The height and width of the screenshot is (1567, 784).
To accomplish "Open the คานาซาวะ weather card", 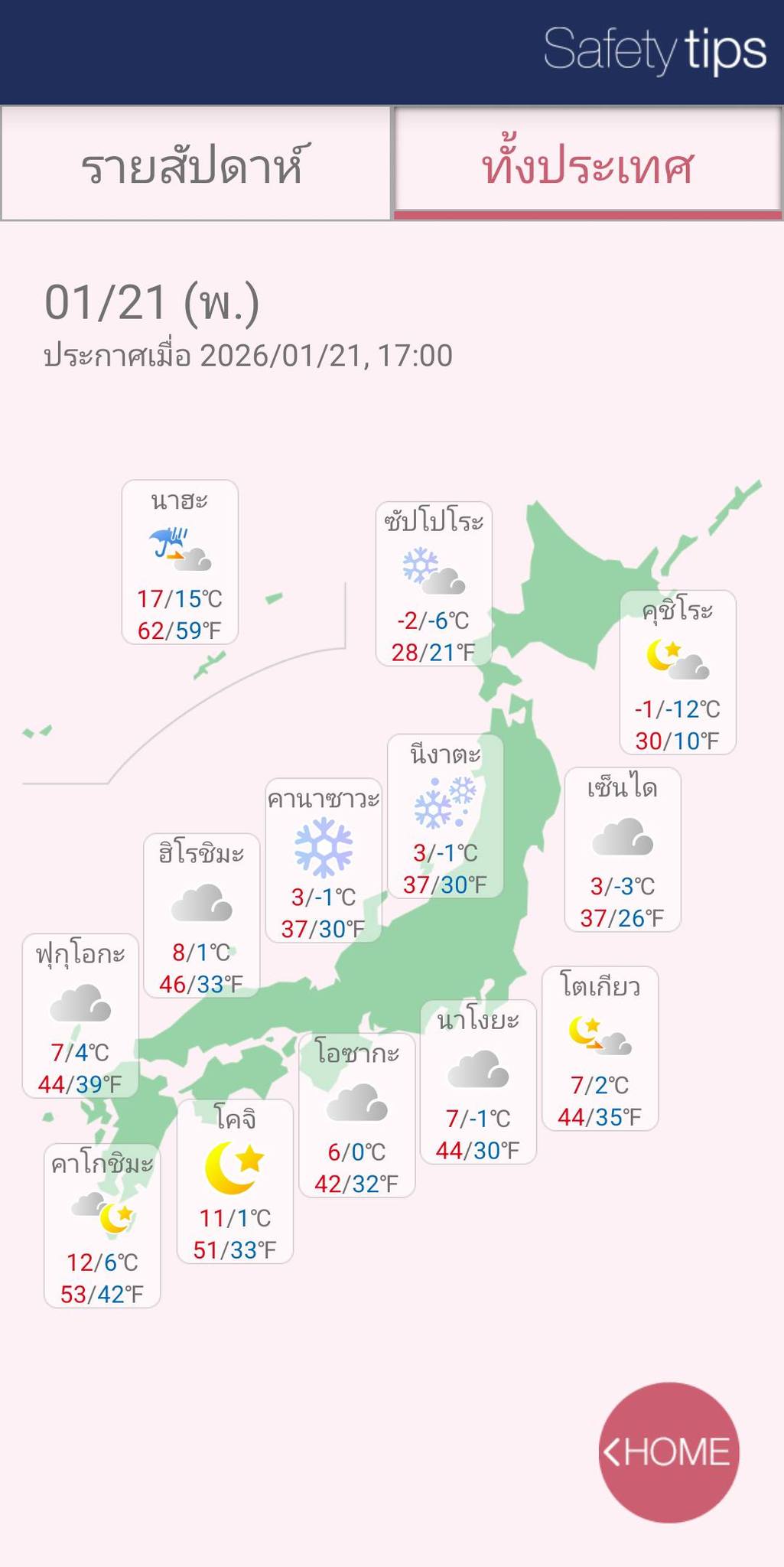I will click(323, 861).
